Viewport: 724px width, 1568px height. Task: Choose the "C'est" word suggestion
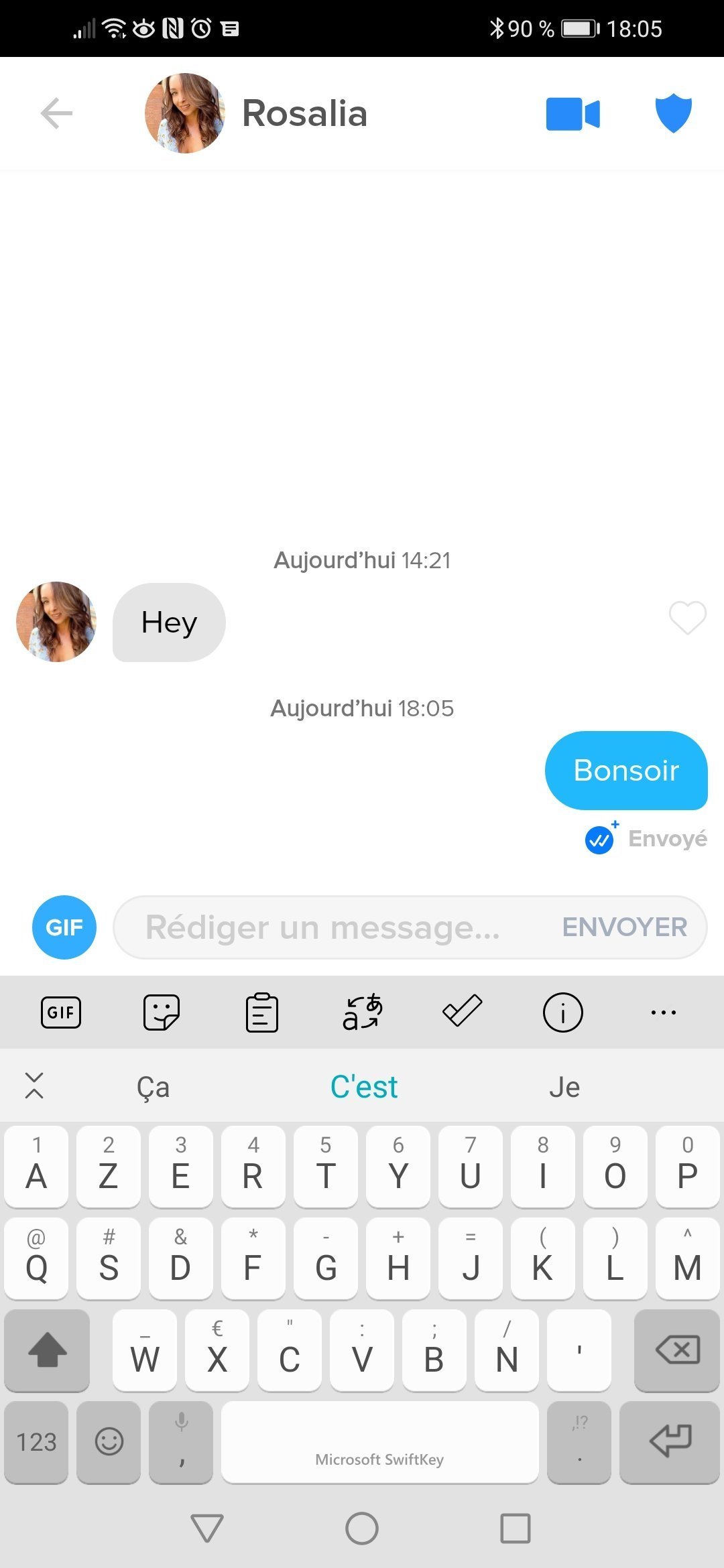point(363,1087)
